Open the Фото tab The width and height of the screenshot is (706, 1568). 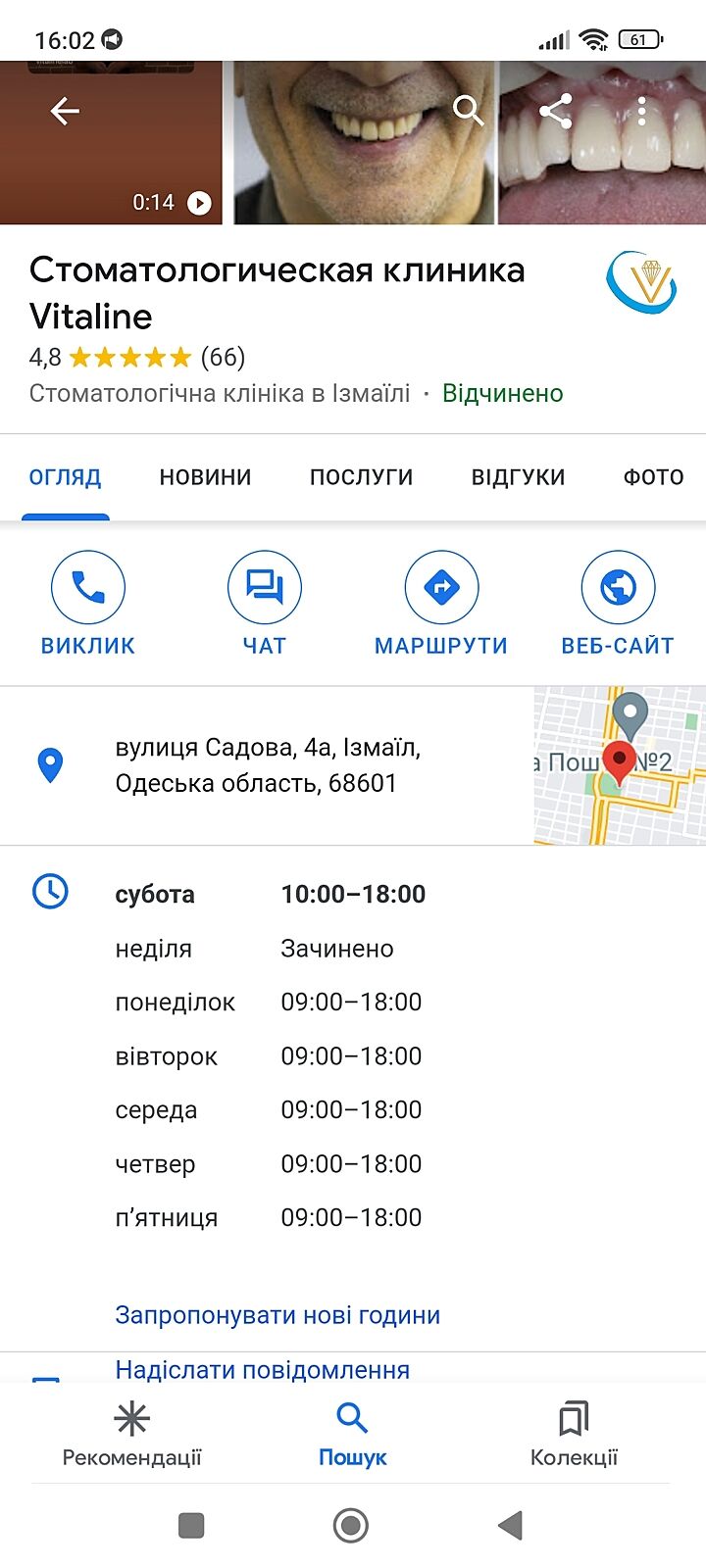coord(653,477)
